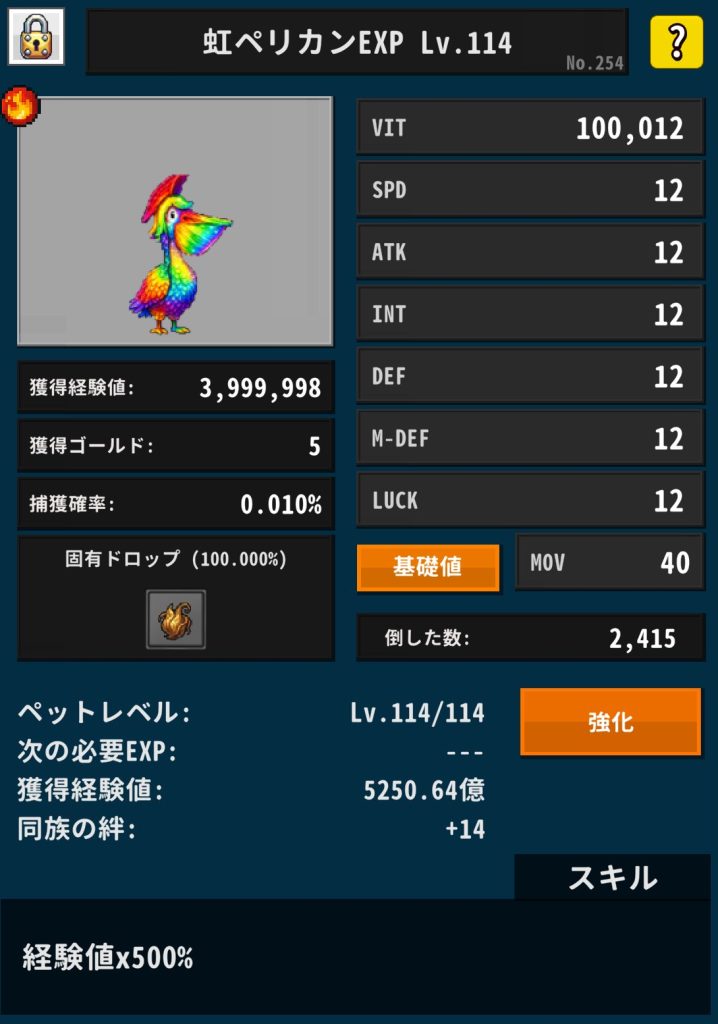Tap the 基礎値 orange button

click(x=427, y=567)
